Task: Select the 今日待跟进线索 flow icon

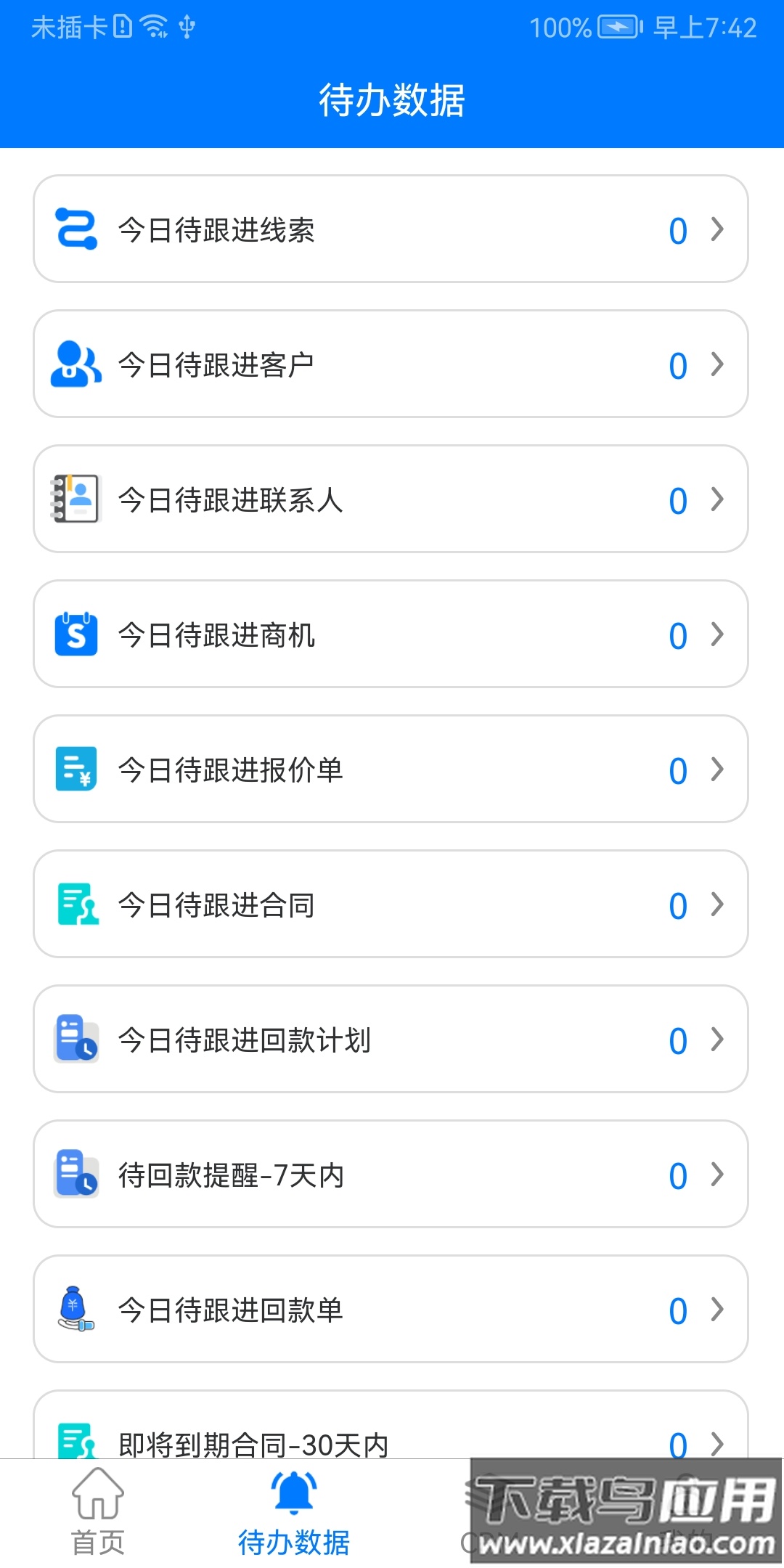Action: (x=77, y=229)
